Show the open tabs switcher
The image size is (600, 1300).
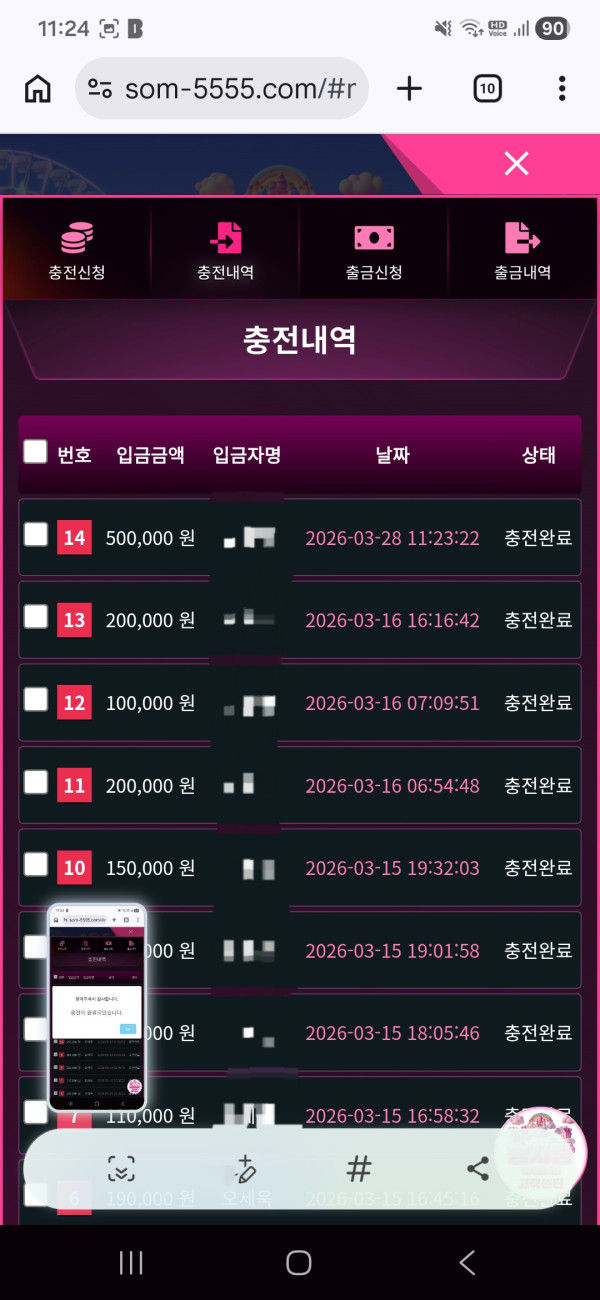pos(487,89)
